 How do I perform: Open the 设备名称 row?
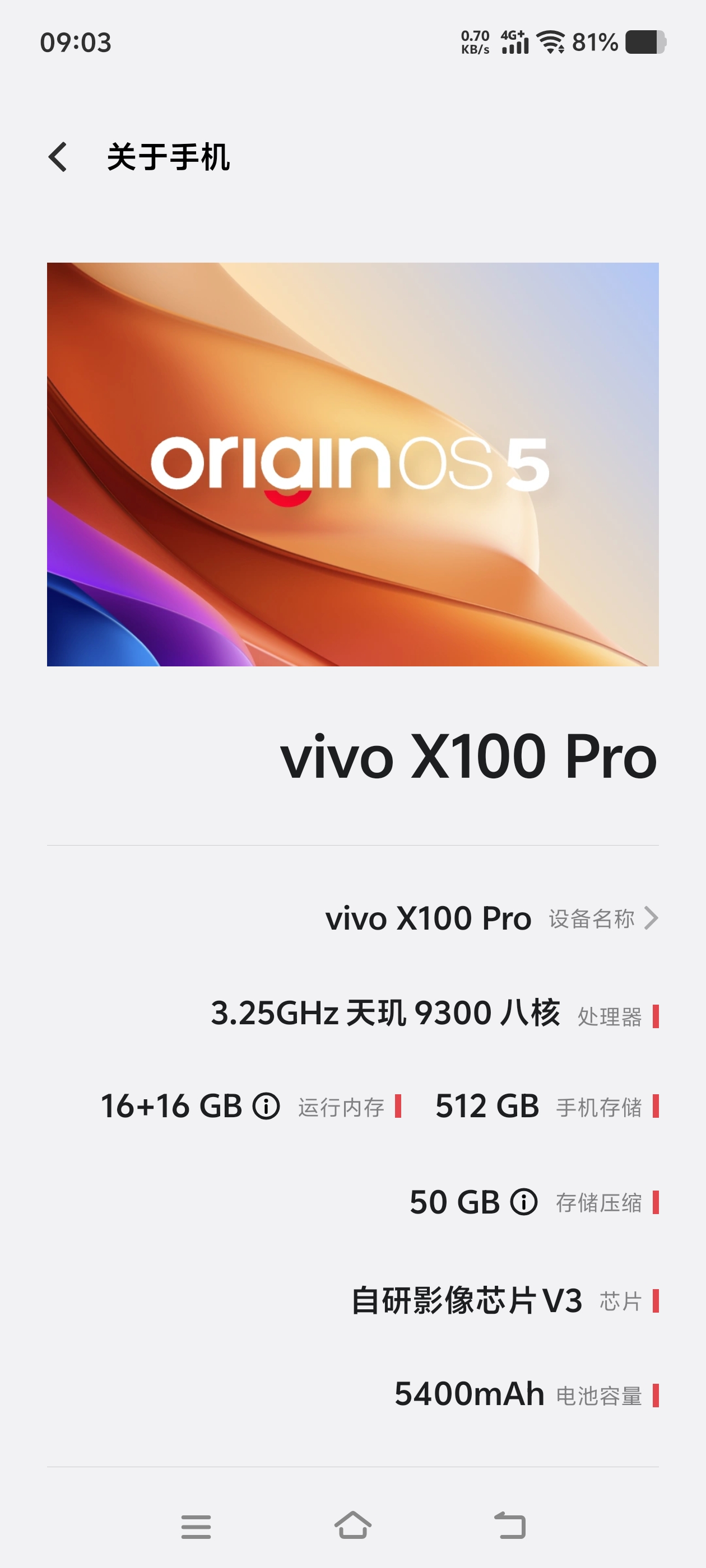[x=491, y=918]
